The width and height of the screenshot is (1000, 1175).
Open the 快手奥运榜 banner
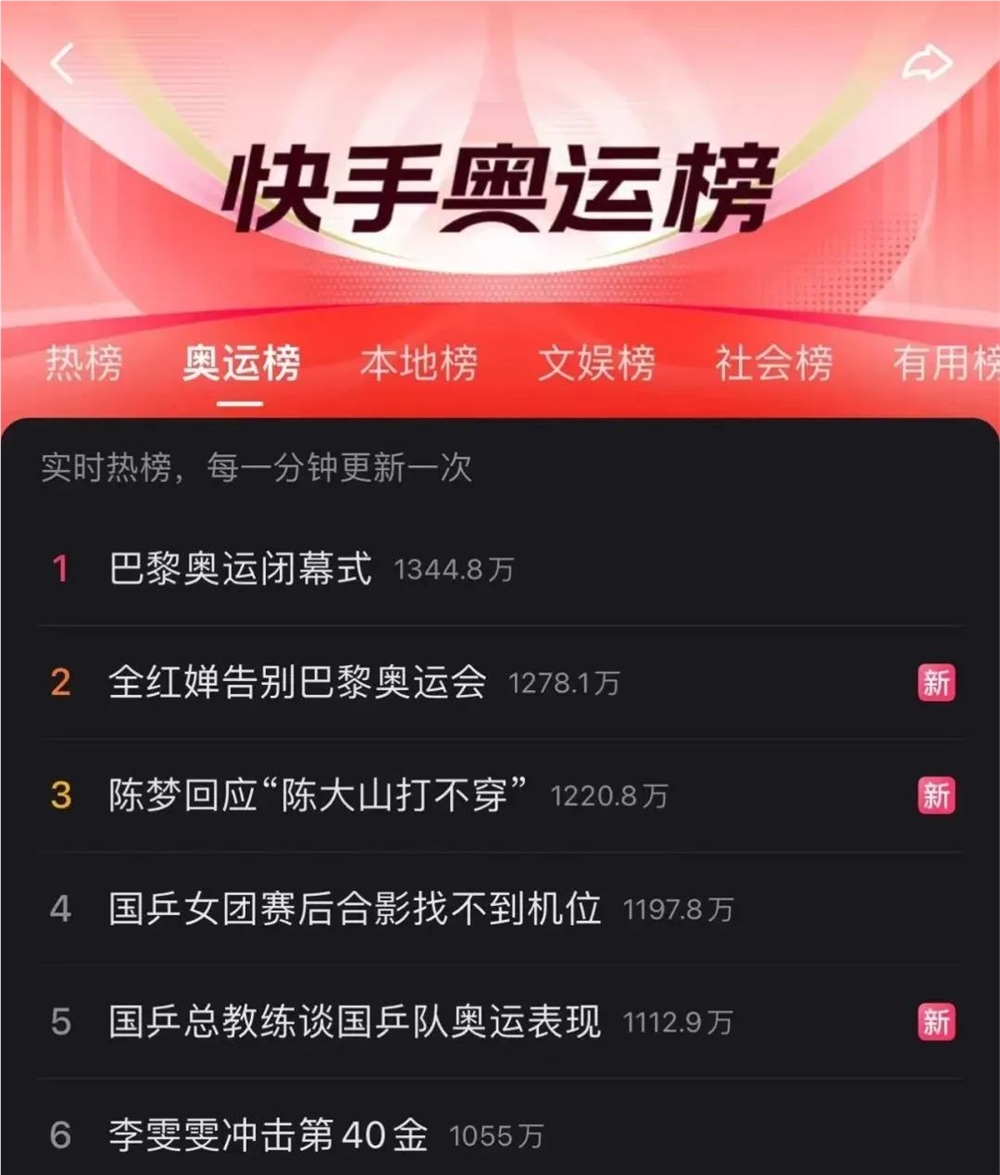click(500, 190)
